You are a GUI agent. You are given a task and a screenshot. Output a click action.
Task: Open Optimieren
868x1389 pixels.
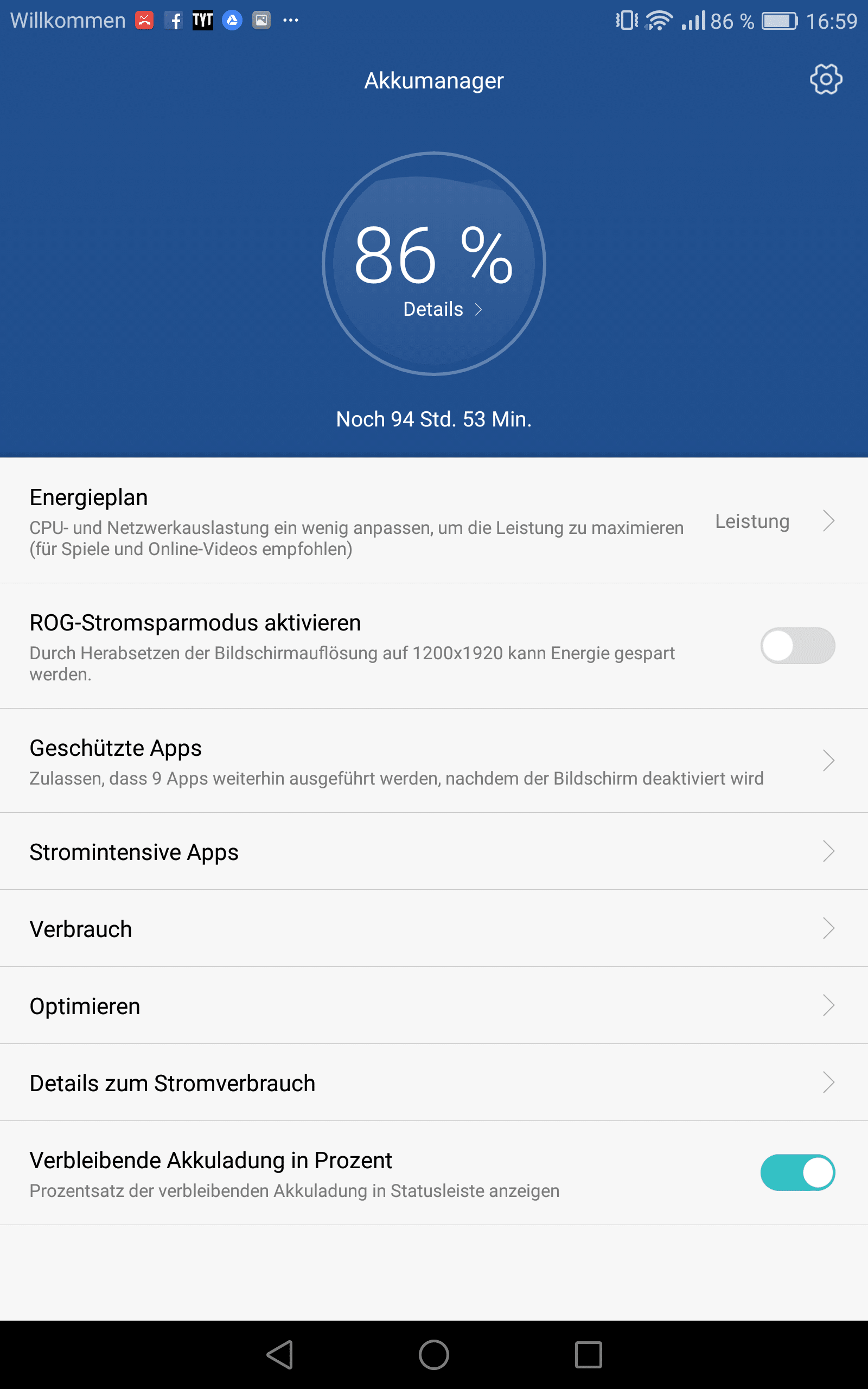[x=433, y=1005]
